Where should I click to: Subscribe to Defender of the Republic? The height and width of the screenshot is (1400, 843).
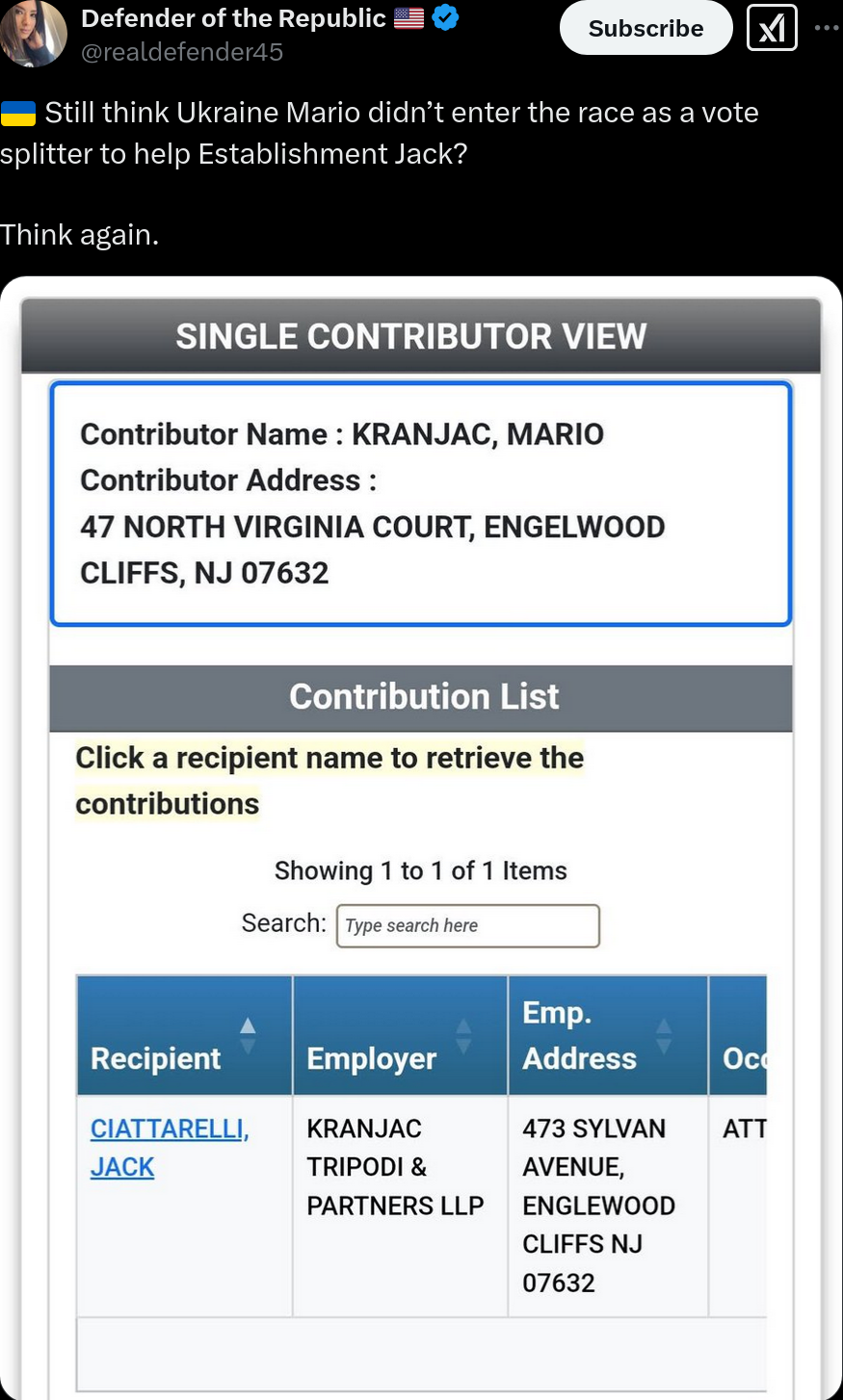pyautogui.click(x=645, y=28)
